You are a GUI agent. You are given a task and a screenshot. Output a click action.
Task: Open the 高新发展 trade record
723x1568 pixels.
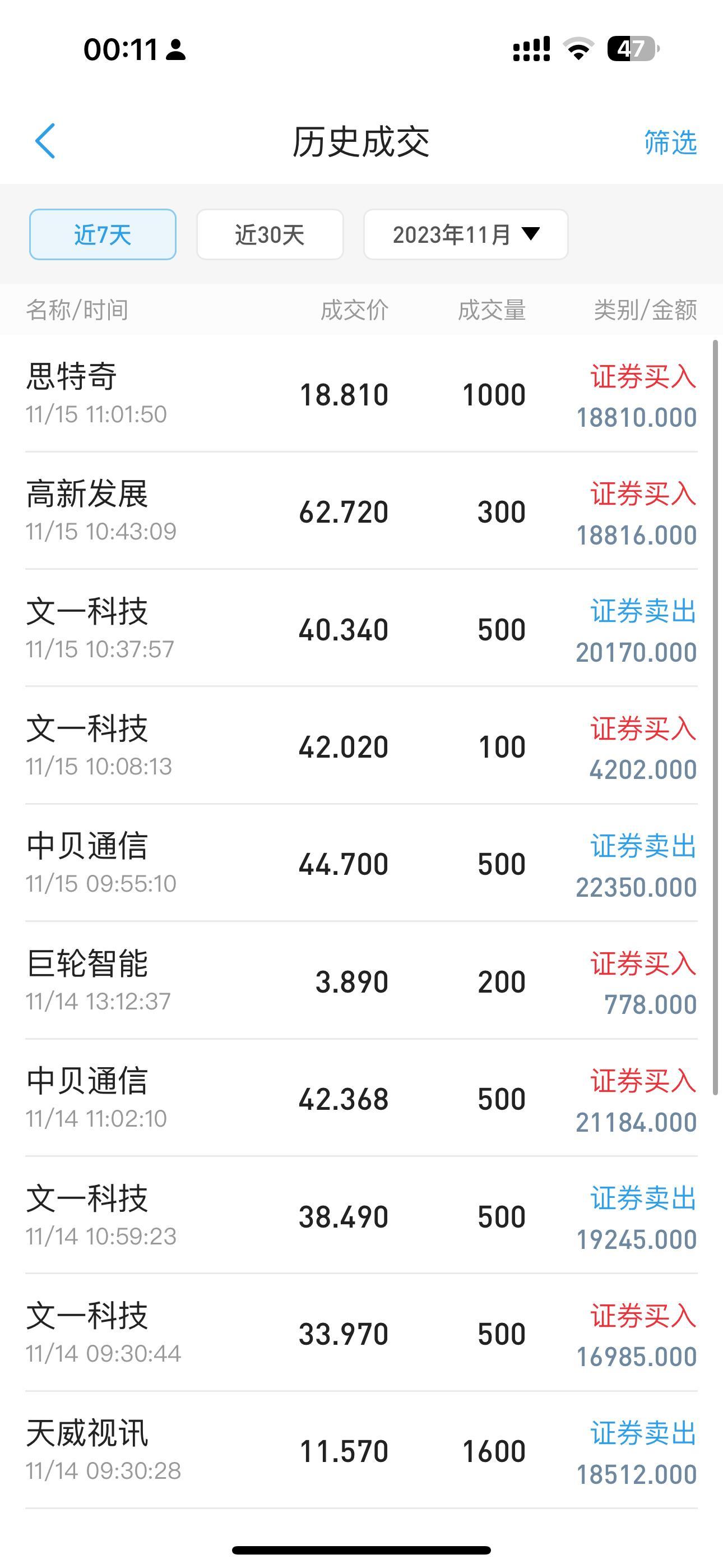tap(361, 511)
